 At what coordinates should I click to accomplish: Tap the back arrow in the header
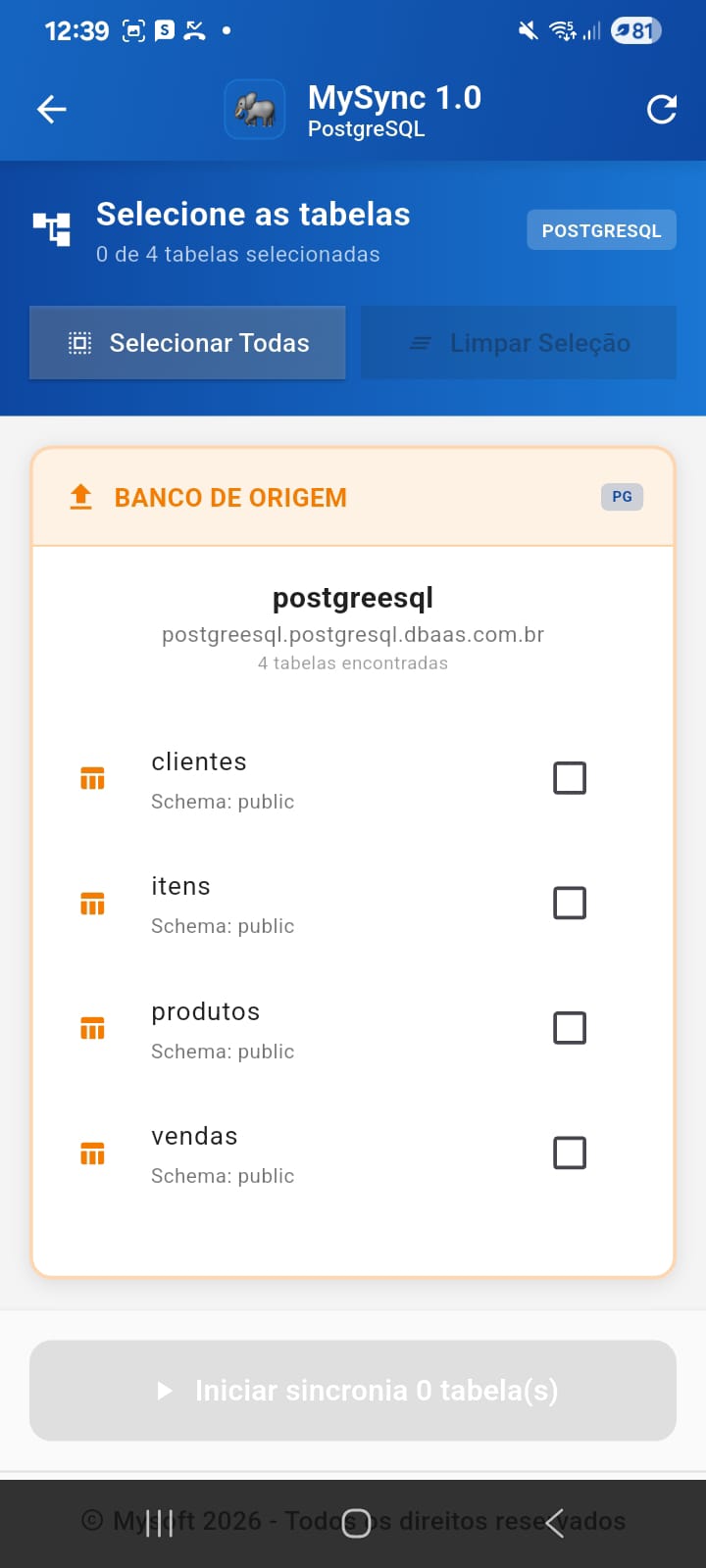tap(51, 109)
